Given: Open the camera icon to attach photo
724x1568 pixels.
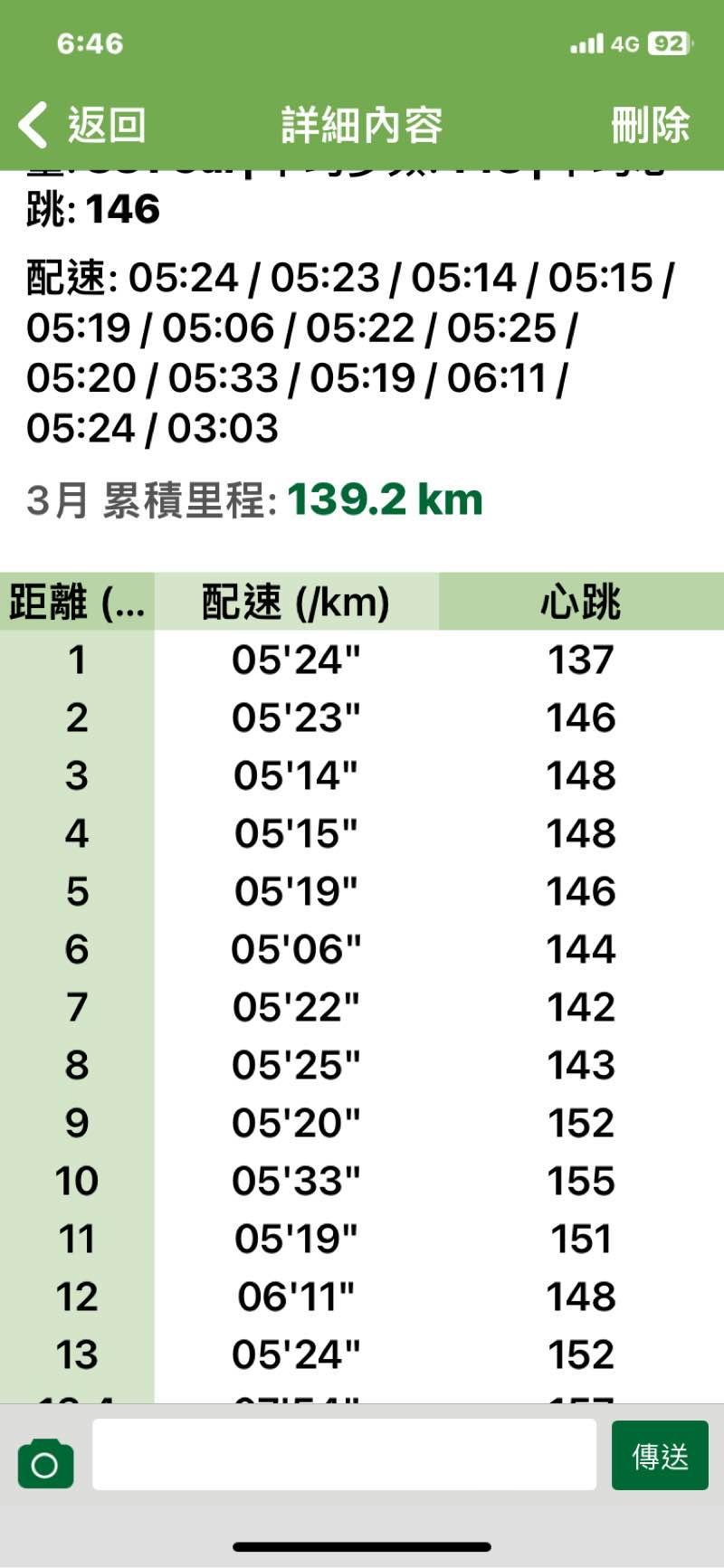Looking at the screenshot, I should pyautogui.click(x=44, y=1463).
